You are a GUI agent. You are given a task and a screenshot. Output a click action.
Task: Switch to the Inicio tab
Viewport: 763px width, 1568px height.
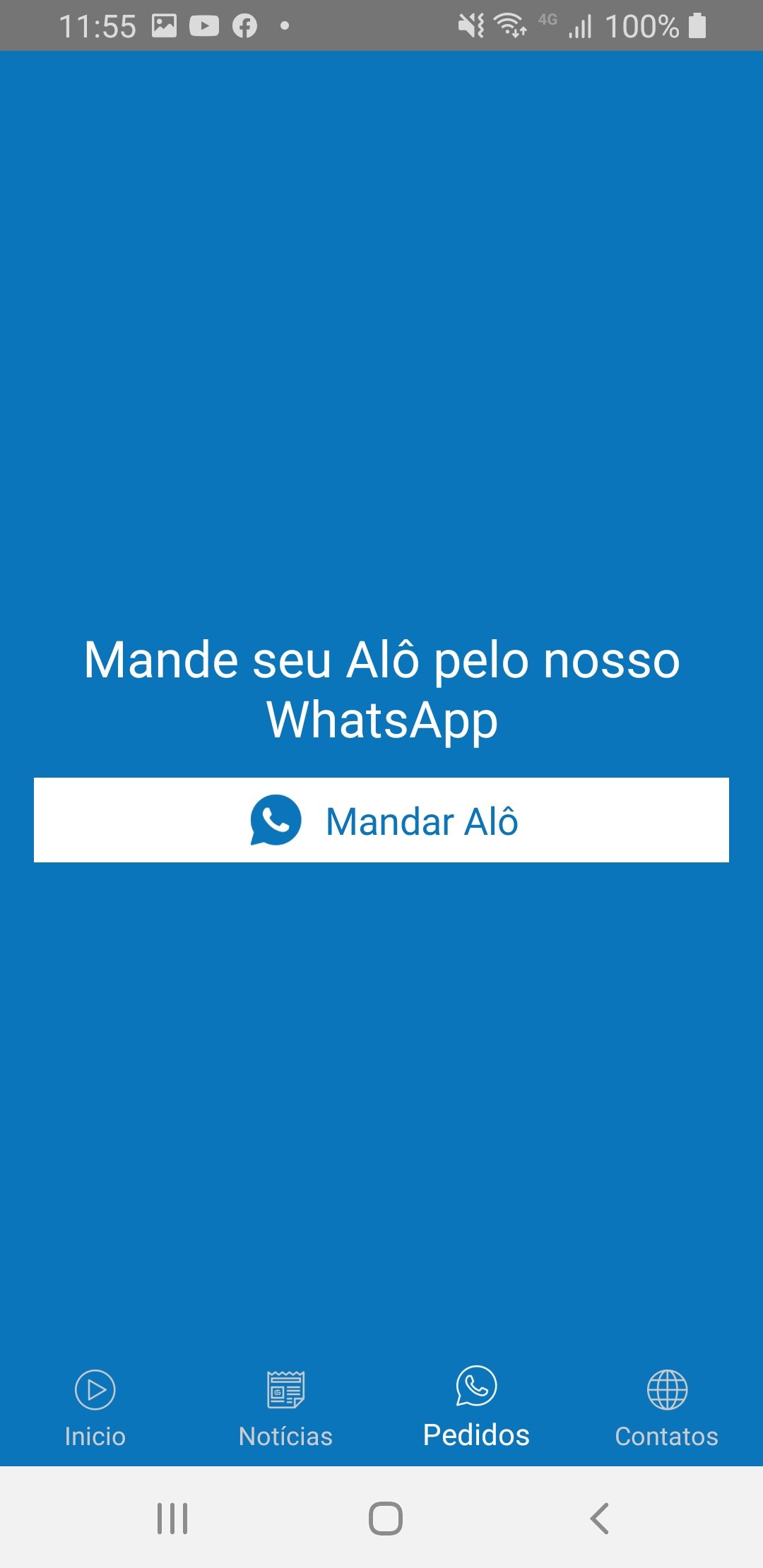point(95,1406)
